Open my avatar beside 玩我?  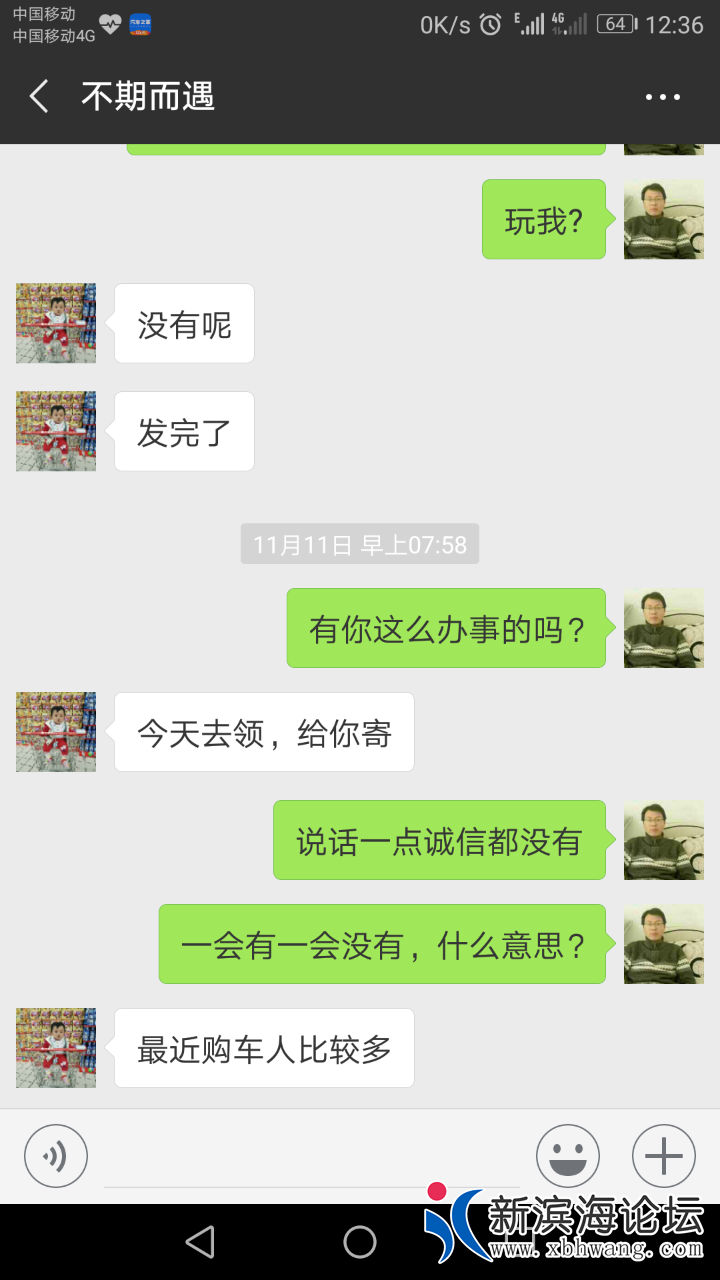pos(663,219)
